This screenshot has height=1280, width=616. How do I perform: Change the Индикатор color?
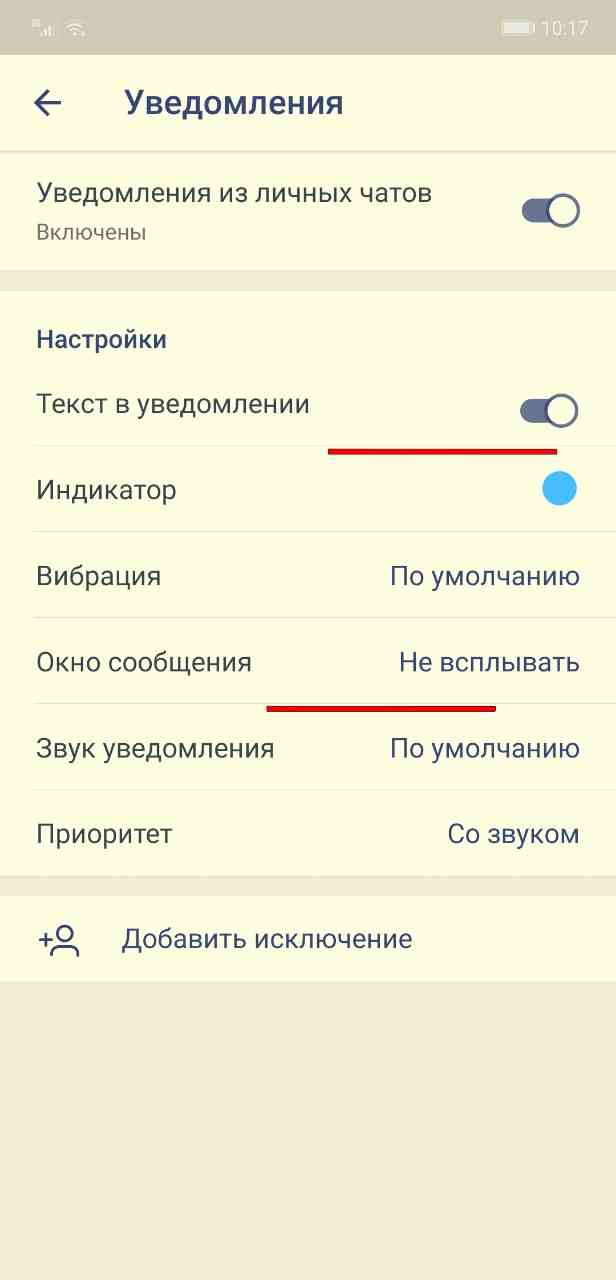tap(559, 489)
